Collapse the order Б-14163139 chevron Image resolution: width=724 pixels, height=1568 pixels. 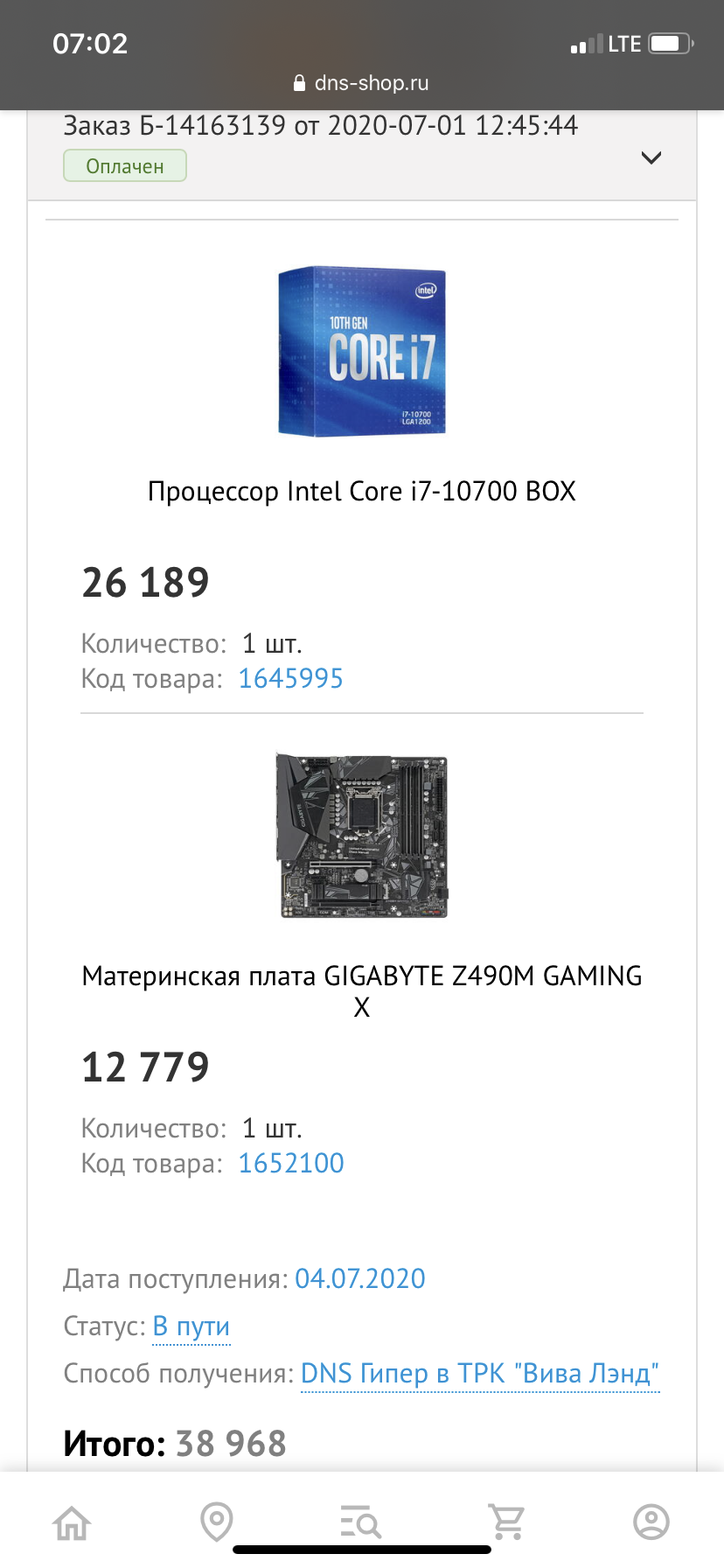pos(651,158)
